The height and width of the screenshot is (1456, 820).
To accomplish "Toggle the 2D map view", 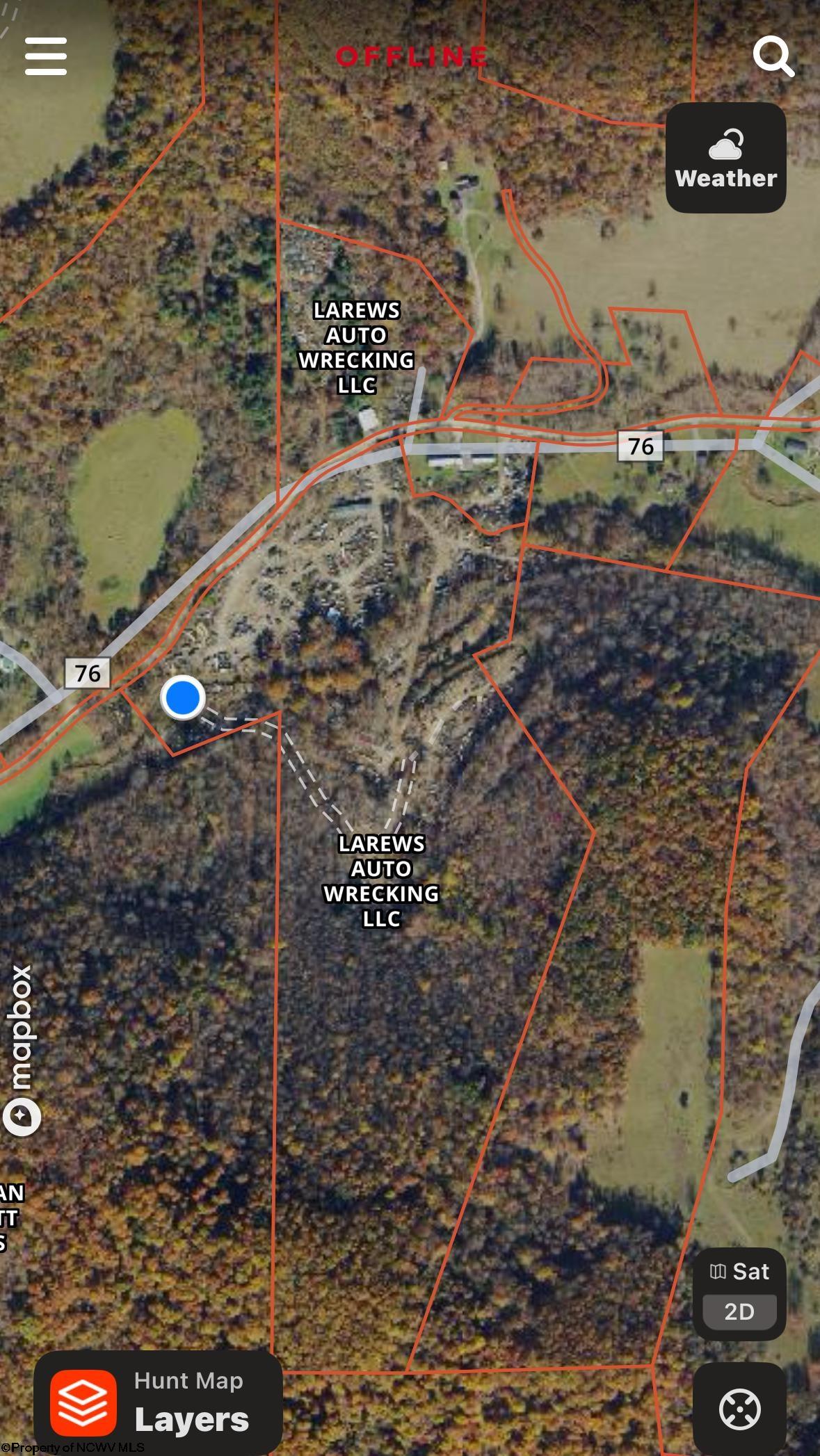I will 739,1311.
